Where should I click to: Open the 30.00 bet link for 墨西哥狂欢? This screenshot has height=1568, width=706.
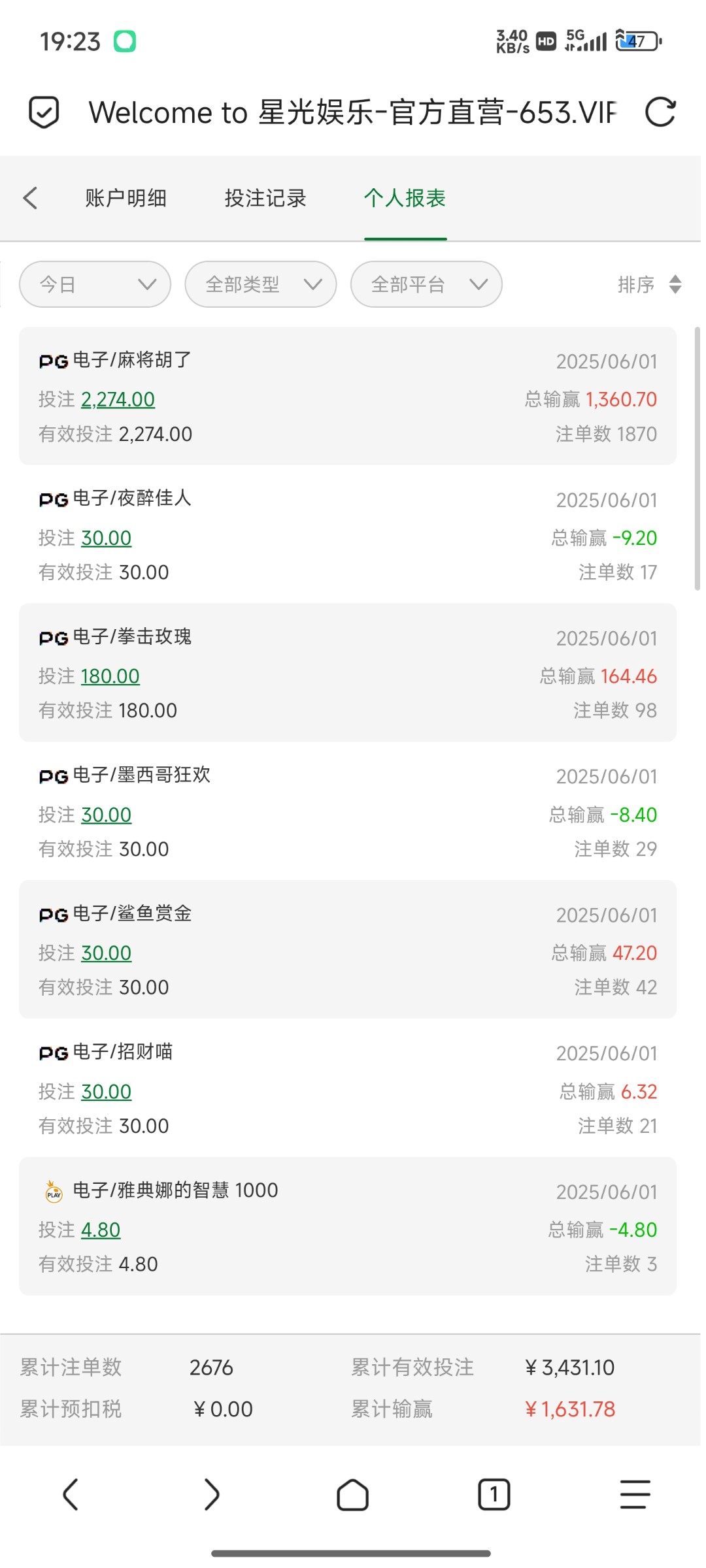coord(106,815)
